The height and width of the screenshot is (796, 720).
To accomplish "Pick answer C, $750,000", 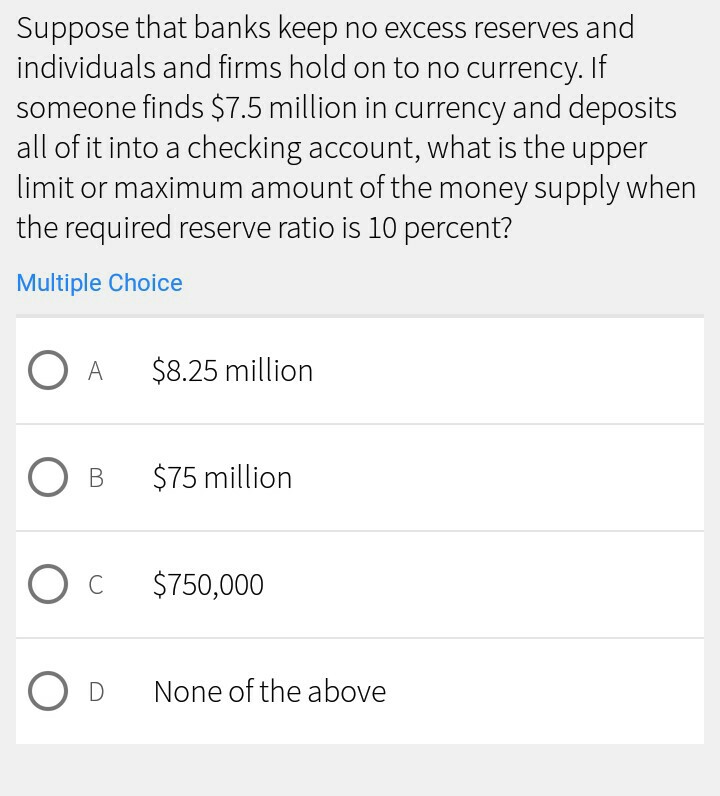I will click(x=47, y=585).
